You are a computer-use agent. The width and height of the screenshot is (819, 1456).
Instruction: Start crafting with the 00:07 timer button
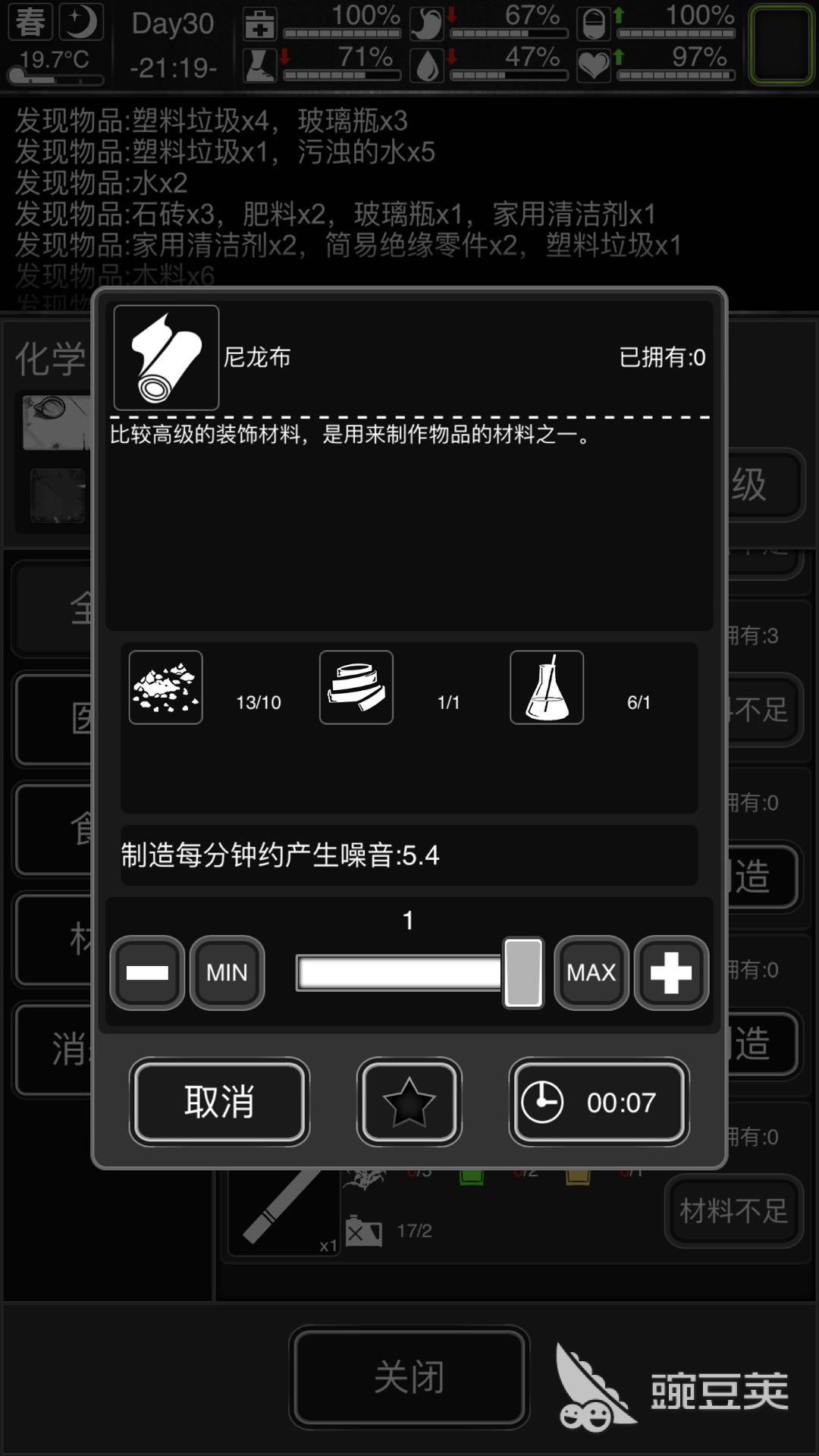599,1102
